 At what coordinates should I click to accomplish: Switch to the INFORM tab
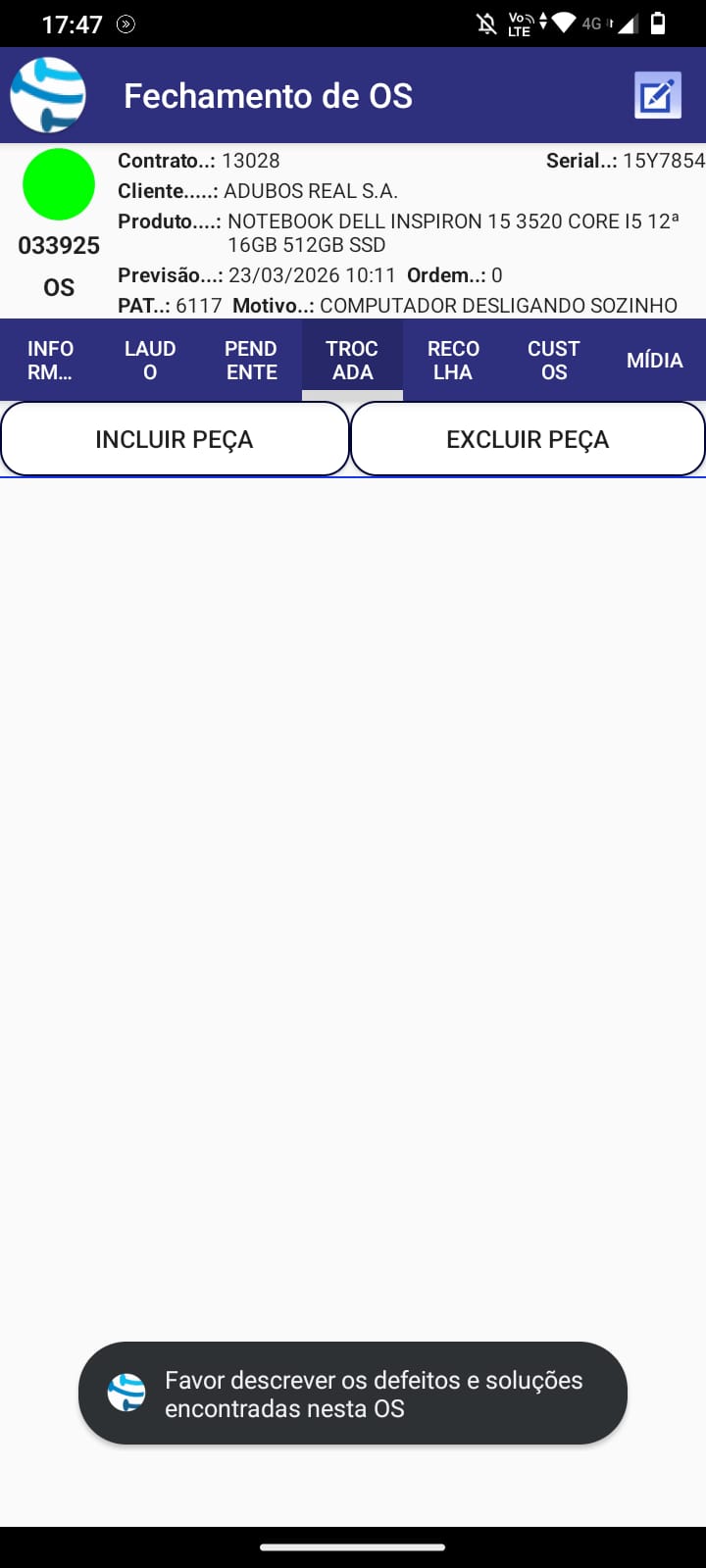click(x=50, y=360)
